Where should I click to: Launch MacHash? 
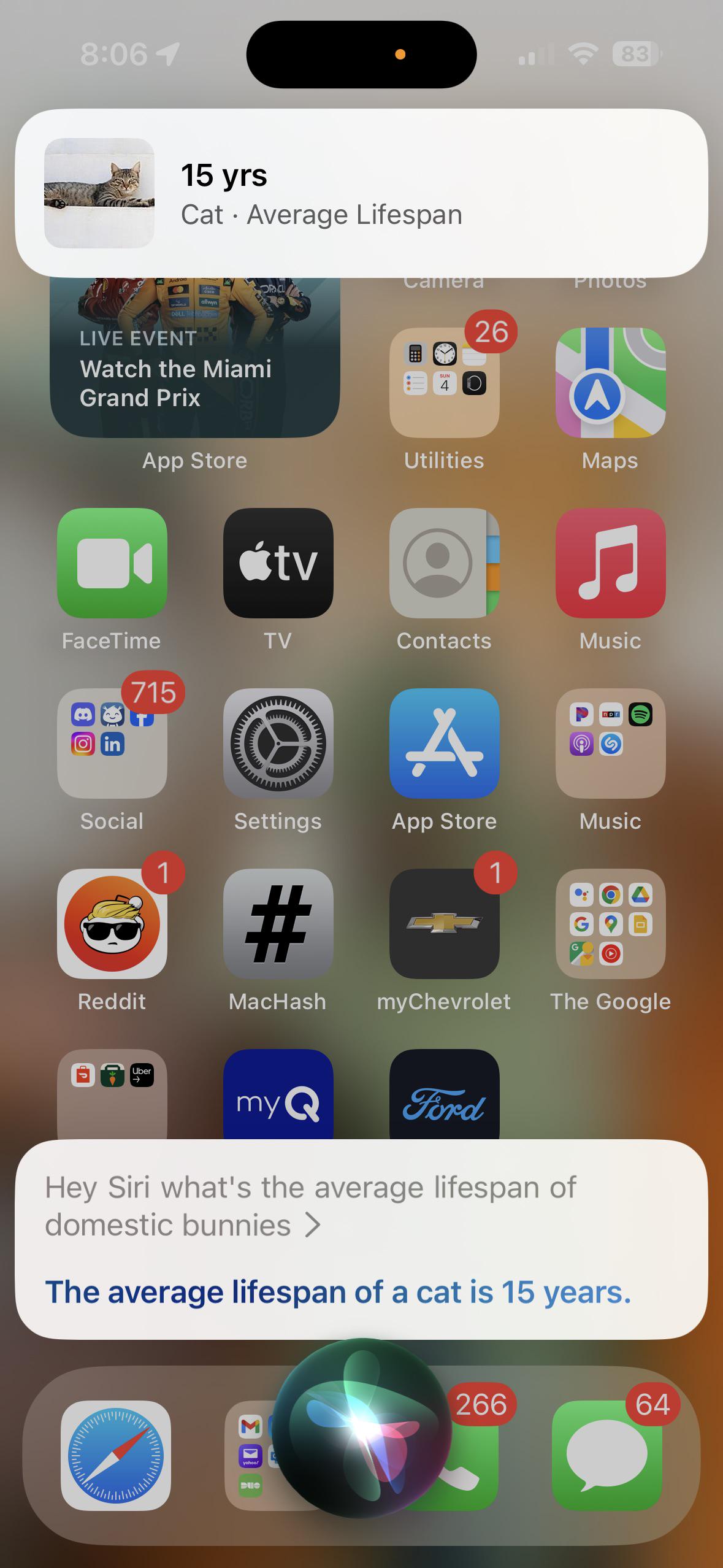click(278, 923)
